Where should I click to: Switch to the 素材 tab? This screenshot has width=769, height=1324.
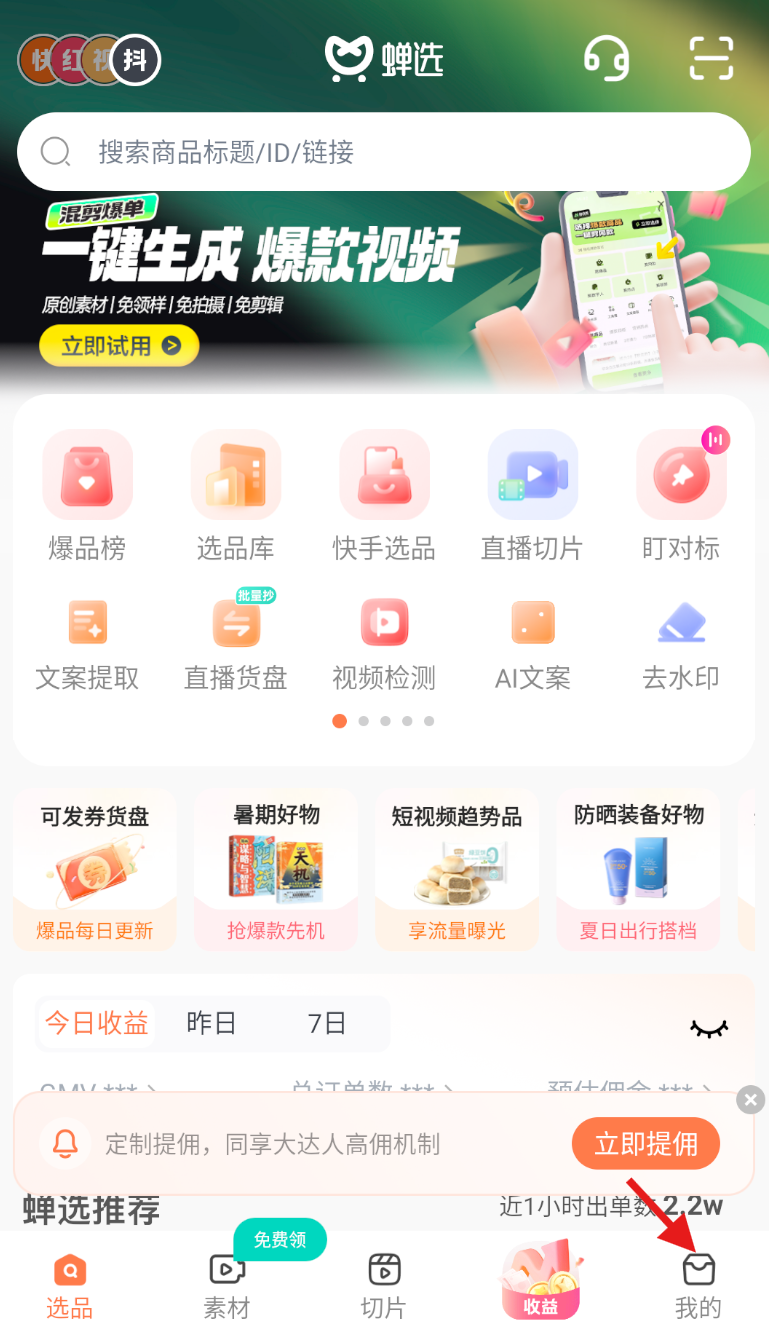227,1285
